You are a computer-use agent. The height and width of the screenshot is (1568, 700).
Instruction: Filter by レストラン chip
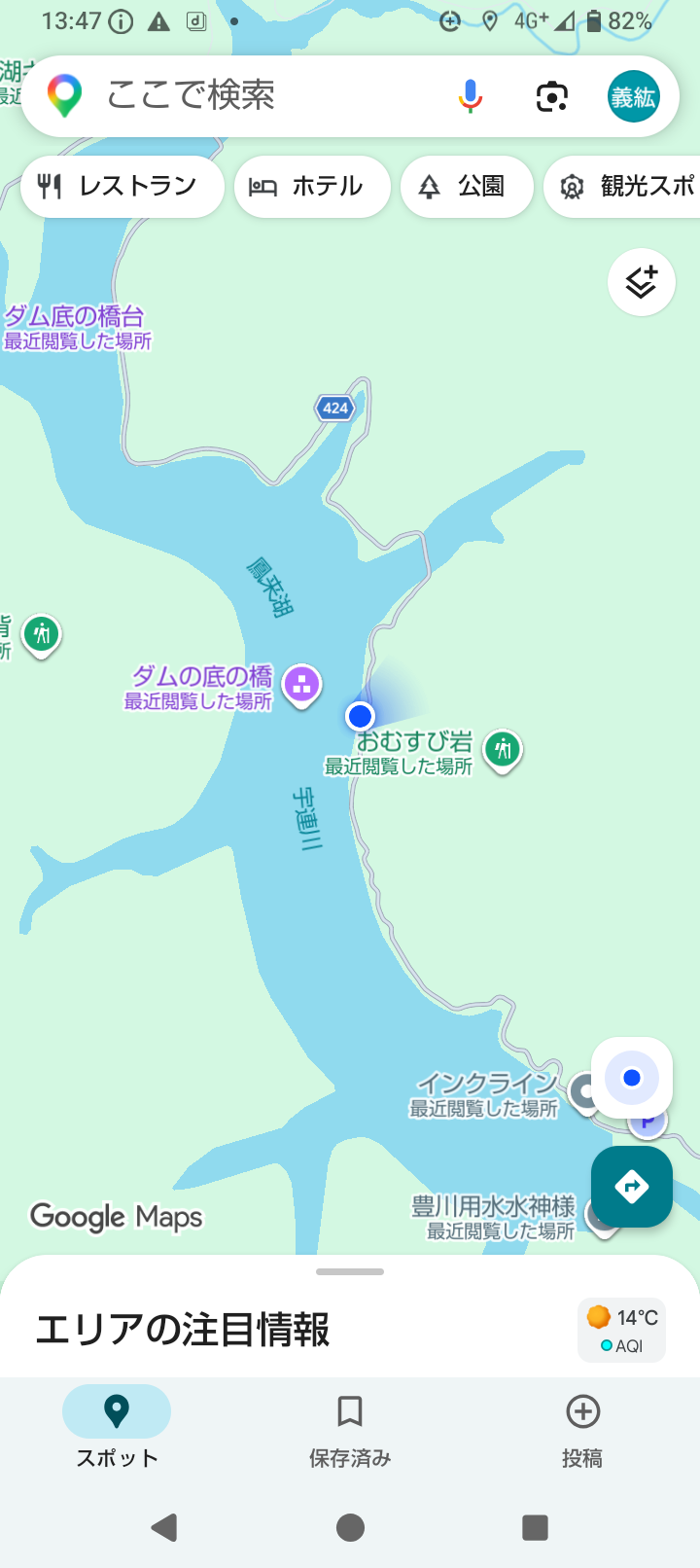(122, 187)
